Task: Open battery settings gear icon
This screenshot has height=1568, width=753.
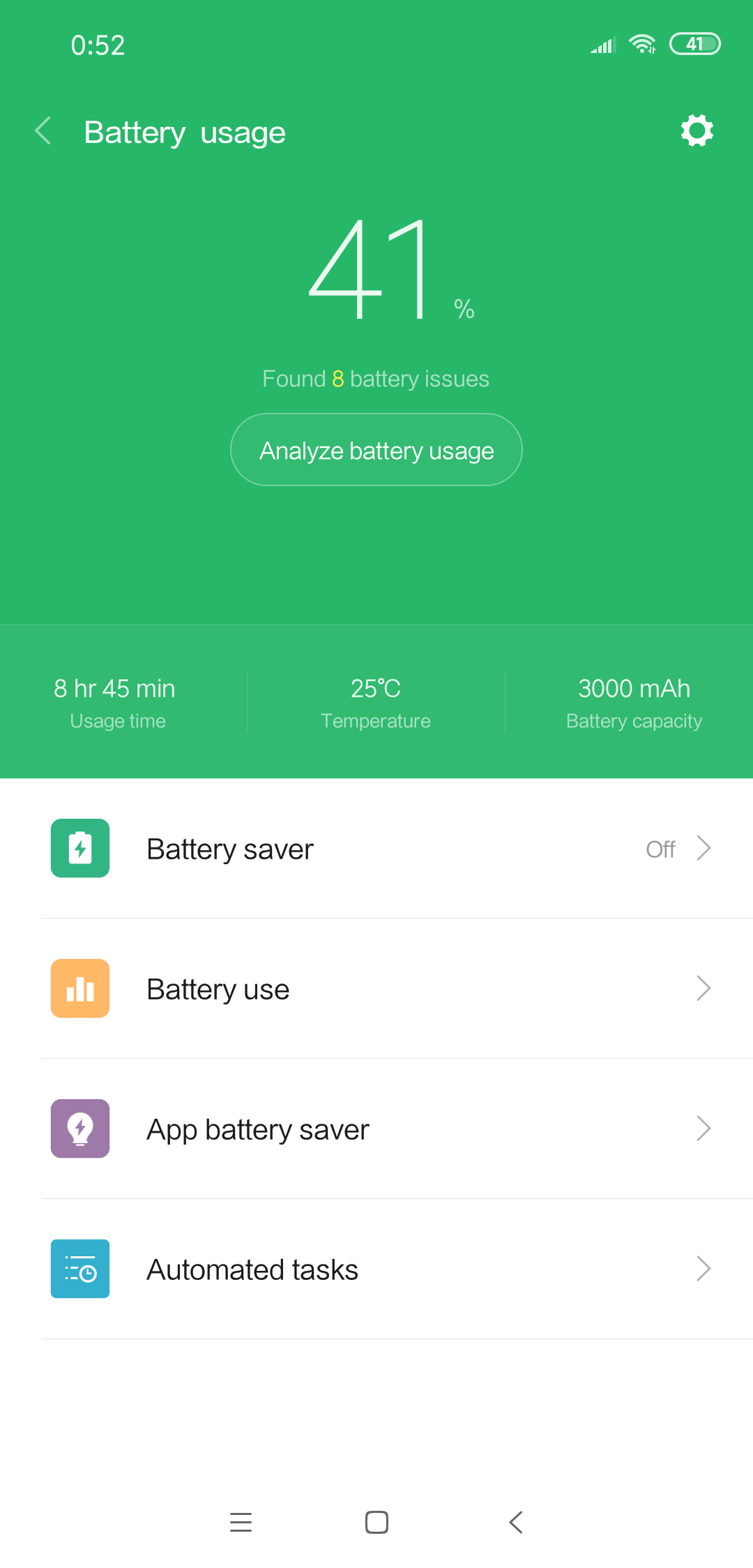Action: [697, 131]
